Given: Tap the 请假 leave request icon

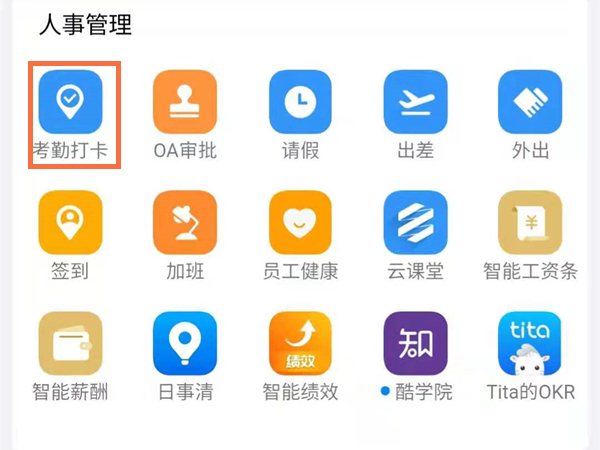Looking at the screenshot, I should [x=301, y=102].
